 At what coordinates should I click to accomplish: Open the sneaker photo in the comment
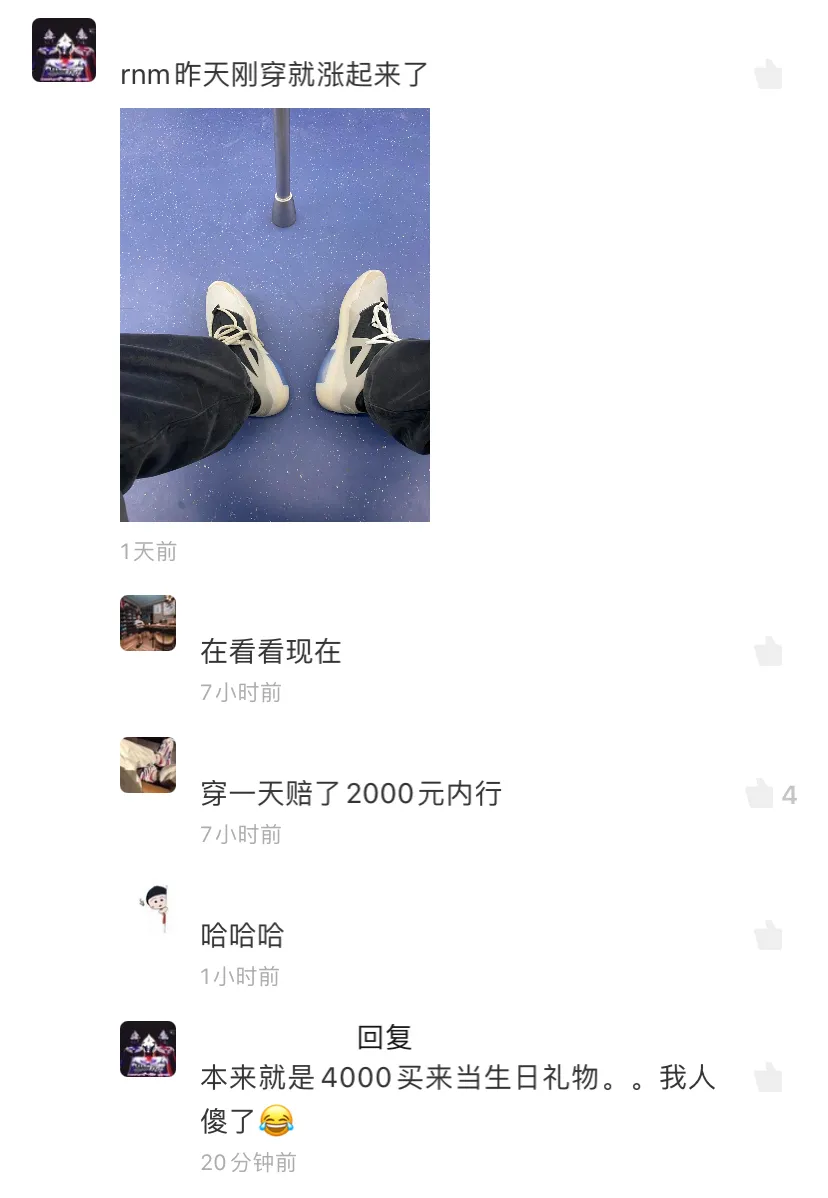click(x=275, y=314)
